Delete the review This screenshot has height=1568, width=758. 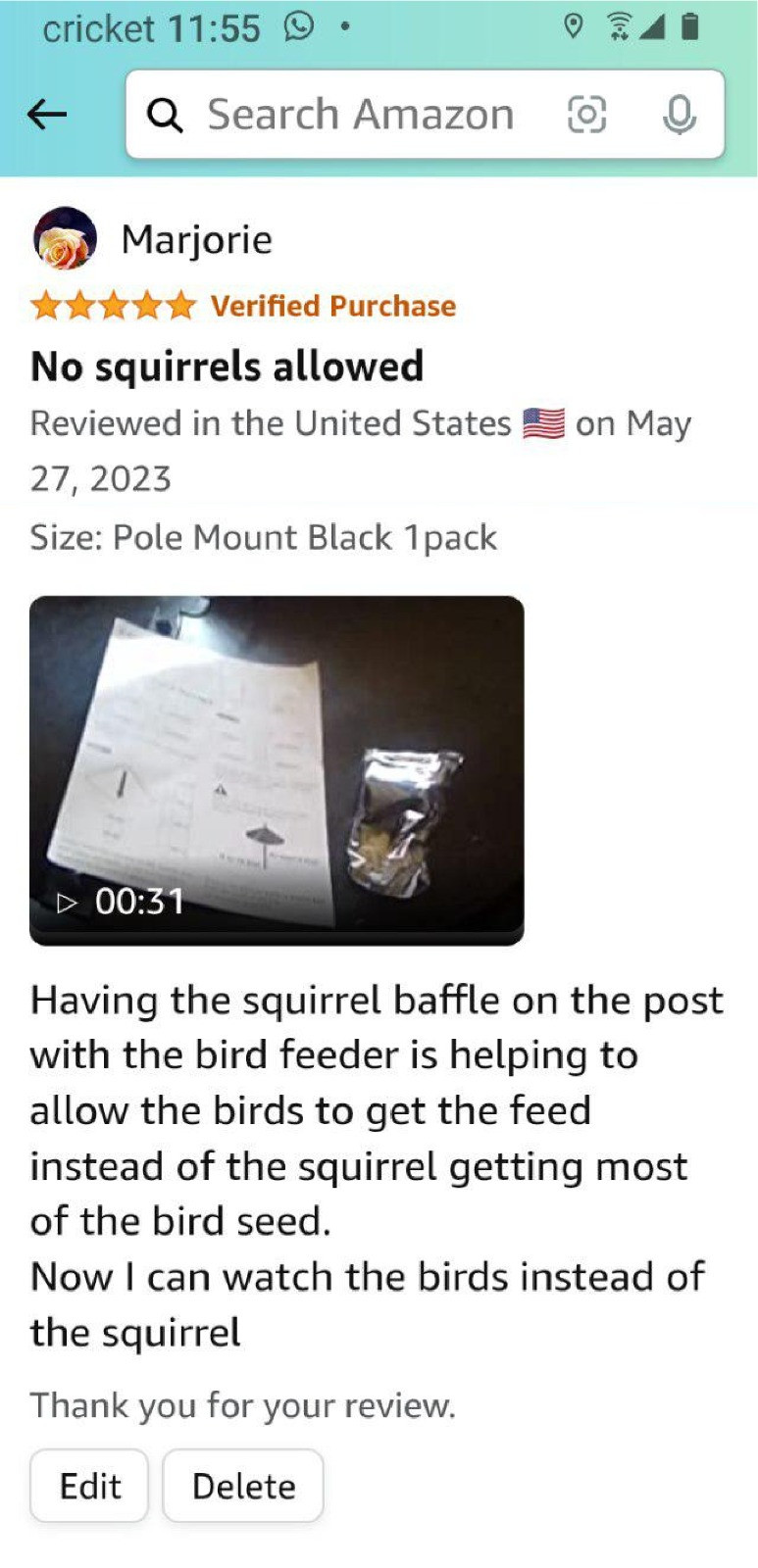(243, 1486)
